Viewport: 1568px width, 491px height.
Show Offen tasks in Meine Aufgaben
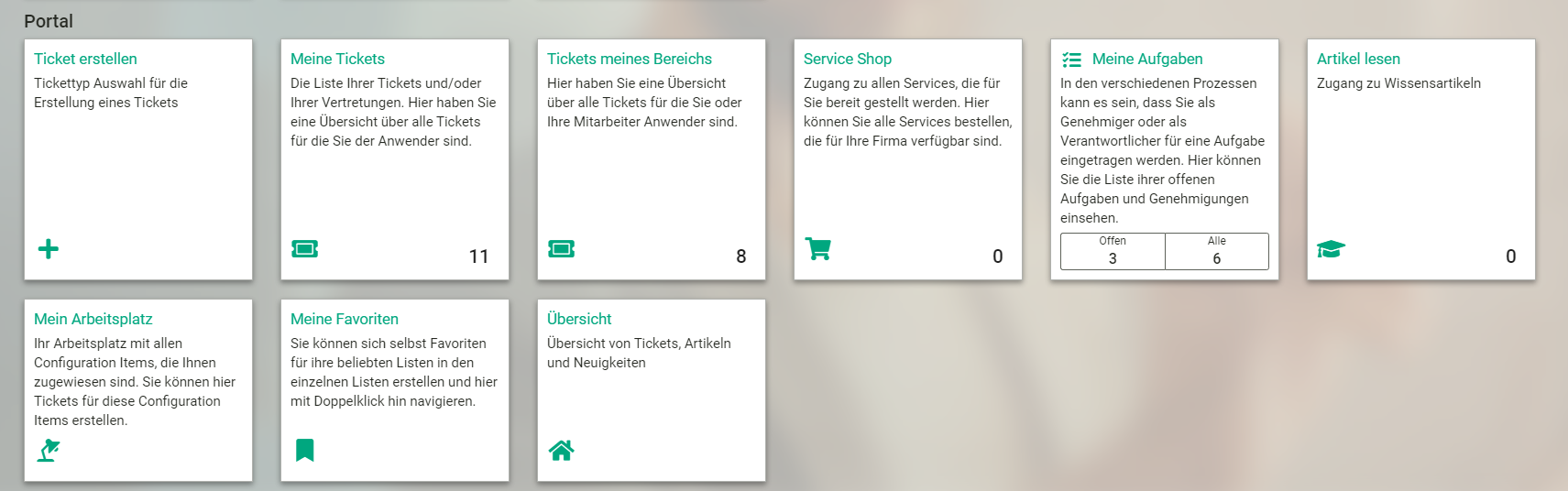[1113, 251]
